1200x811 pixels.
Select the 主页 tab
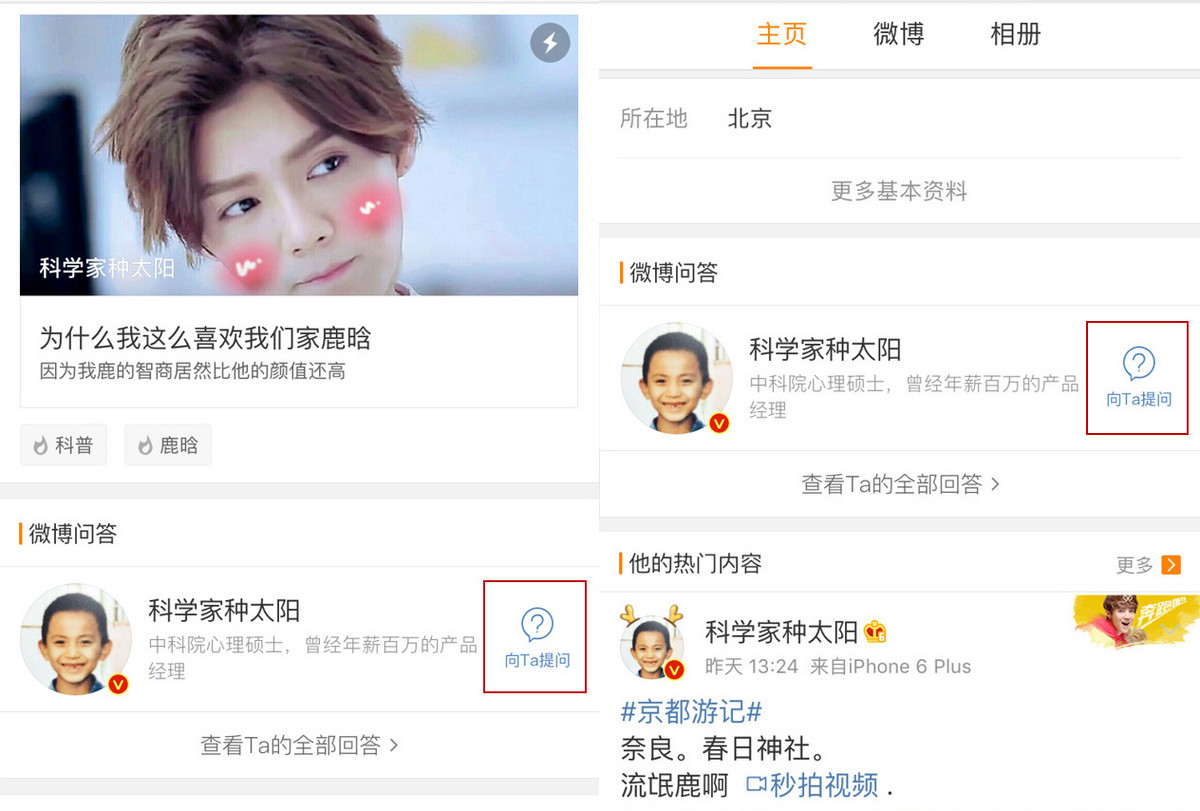click(x=781, y=34)
